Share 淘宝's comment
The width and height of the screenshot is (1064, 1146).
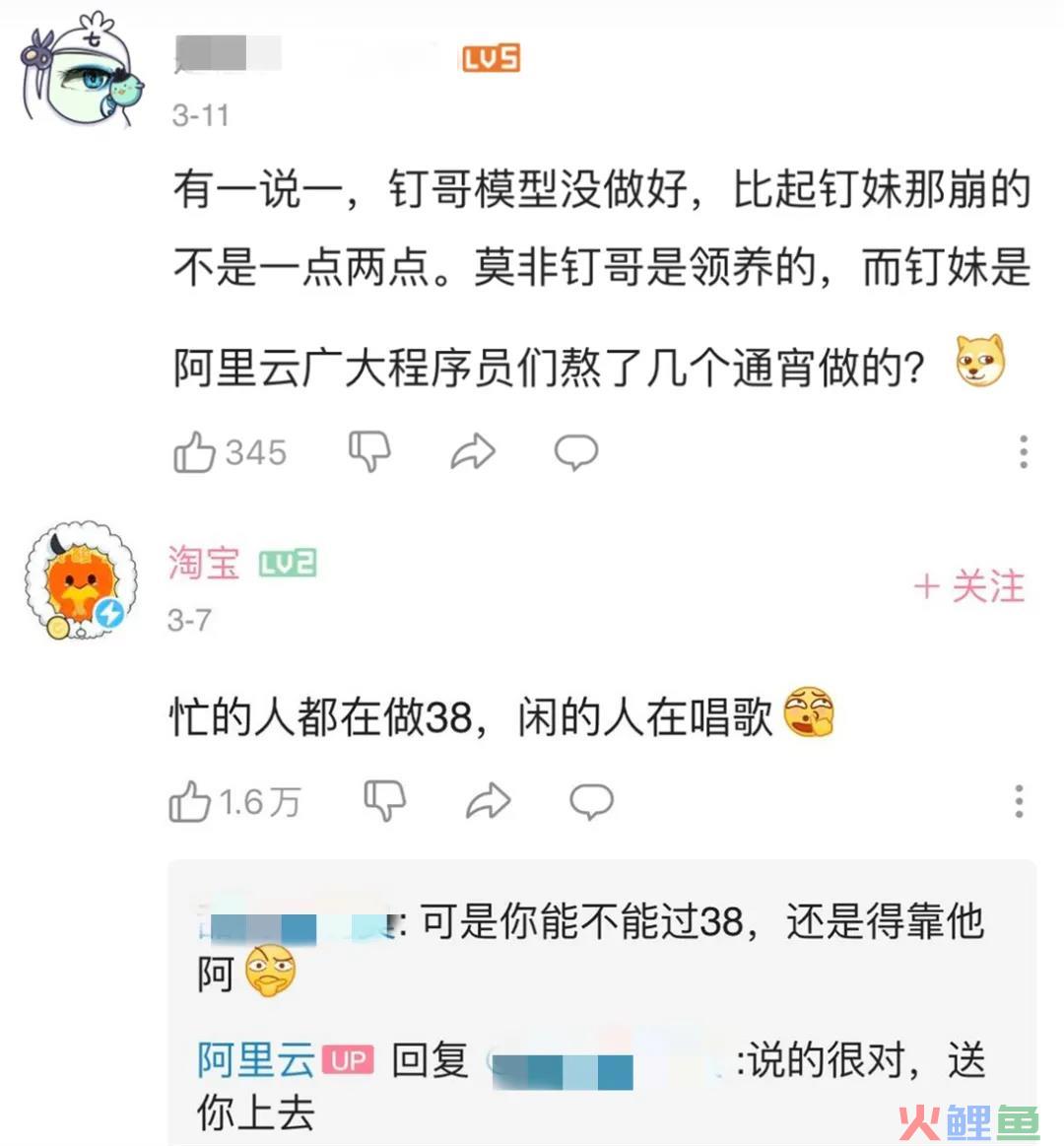point(488,801)
